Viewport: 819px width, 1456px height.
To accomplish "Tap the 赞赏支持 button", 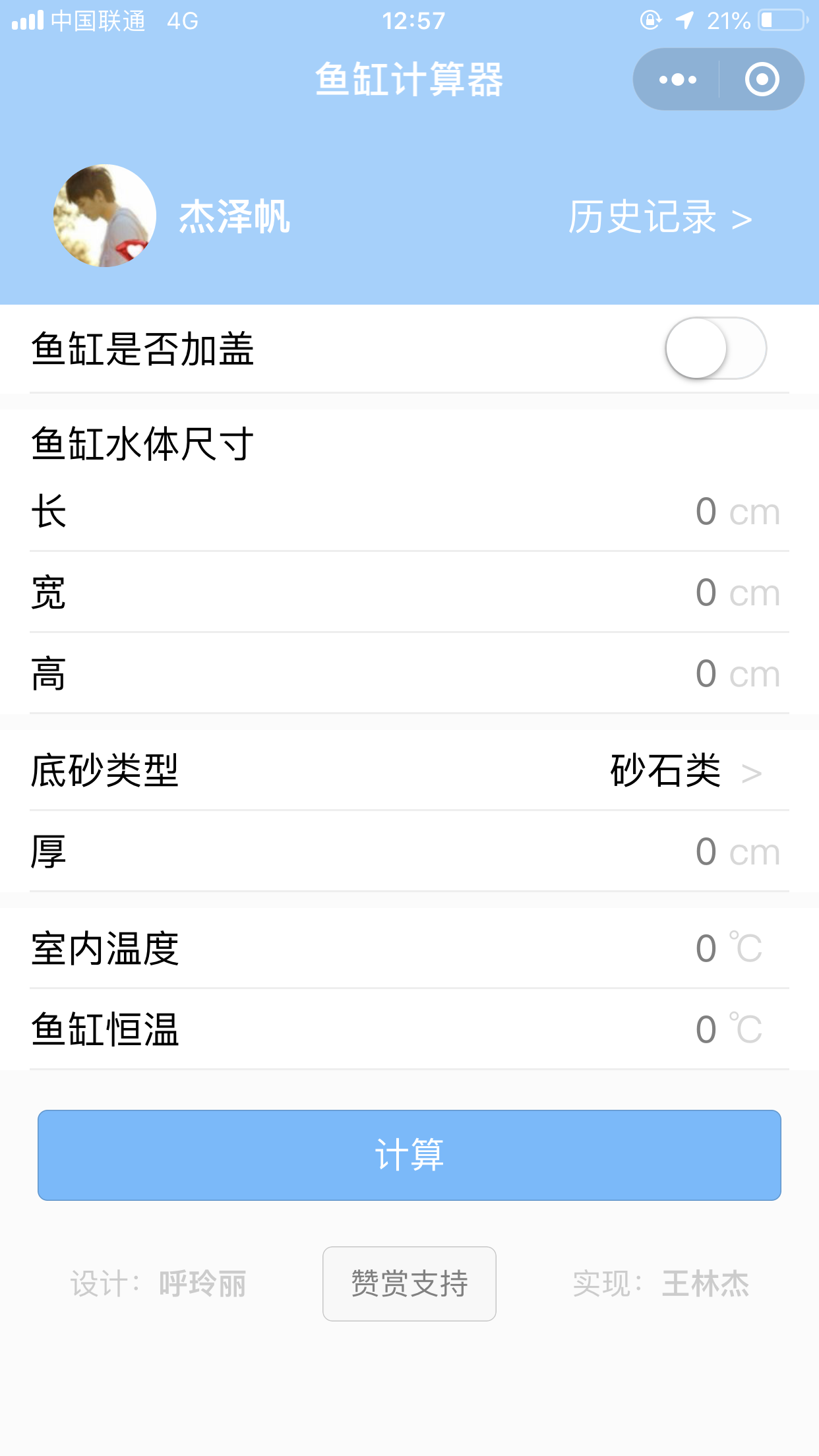I will pos(409,1284).
